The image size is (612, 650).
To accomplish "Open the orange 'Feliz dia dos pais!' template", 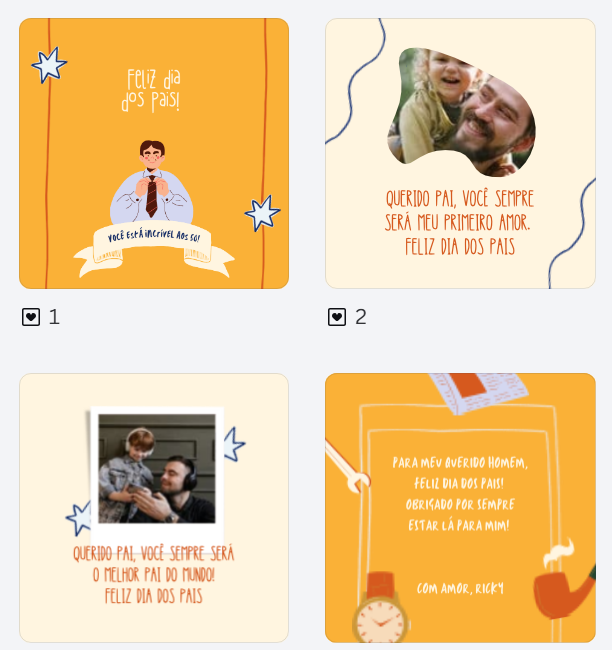I will point(154,153).
